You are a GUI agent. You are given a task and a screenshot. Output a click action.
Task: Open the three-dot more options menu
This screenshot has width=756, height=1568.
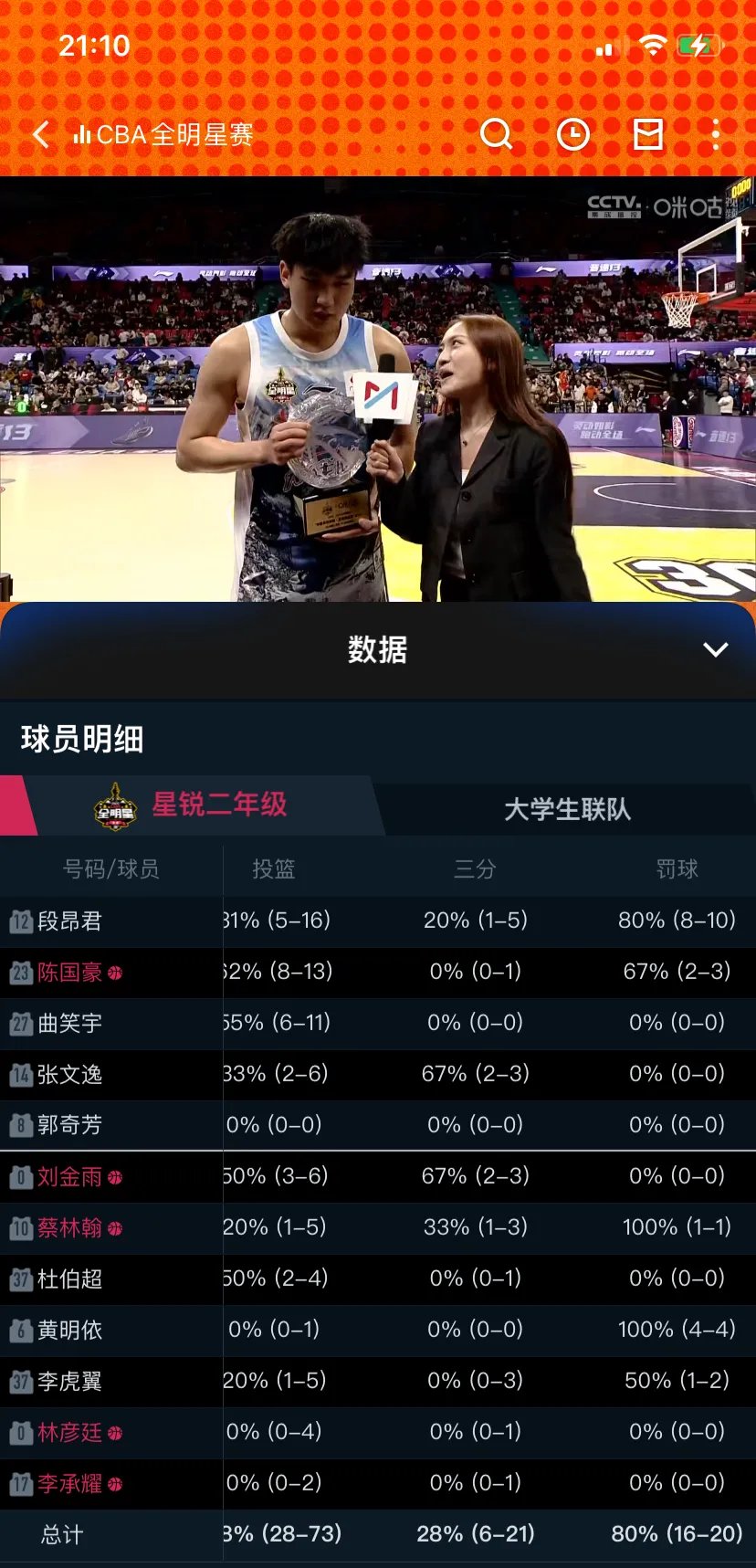click(x=716, y=133)
